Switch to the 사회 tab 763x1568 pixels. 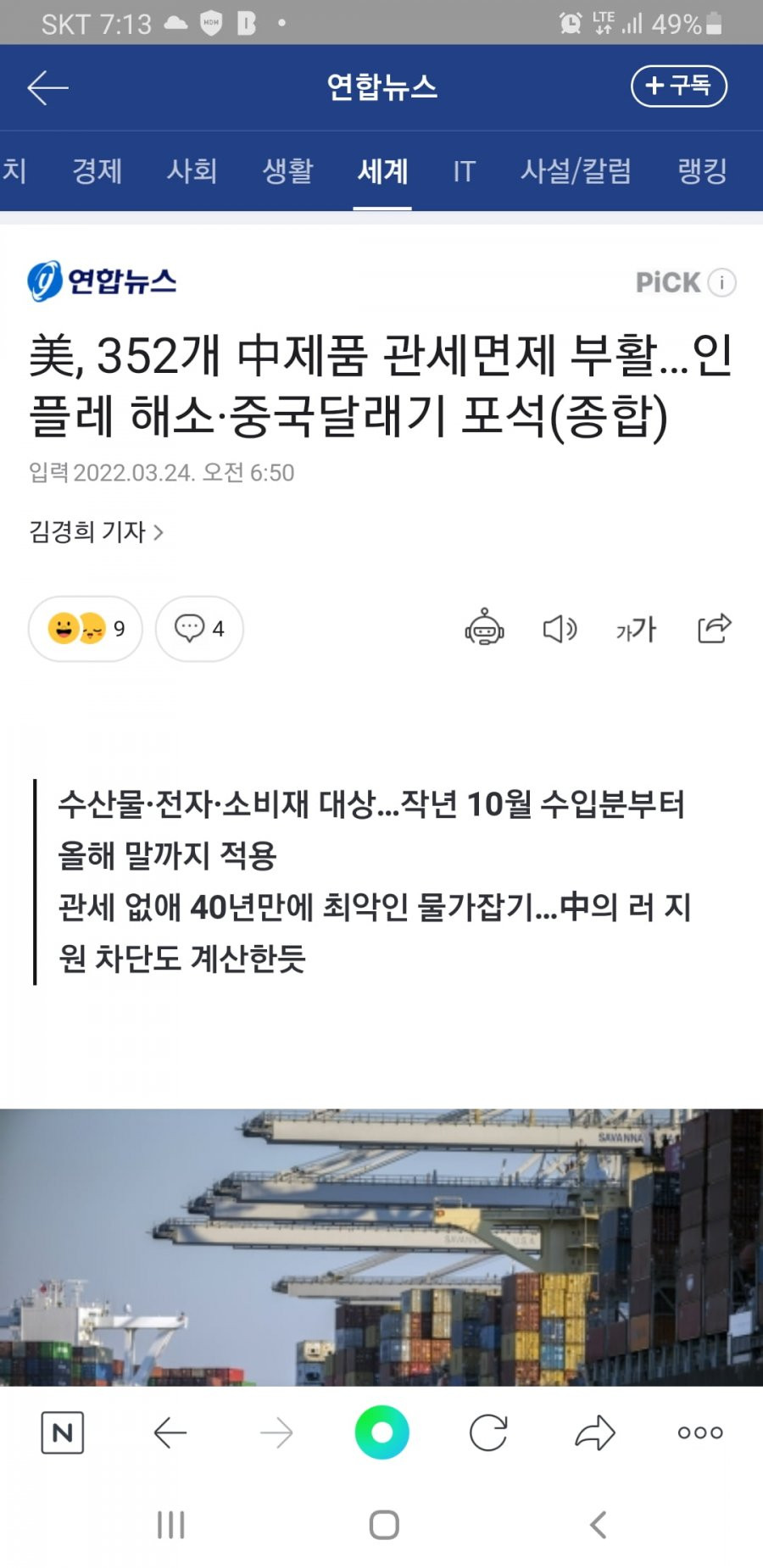(192, 170)
